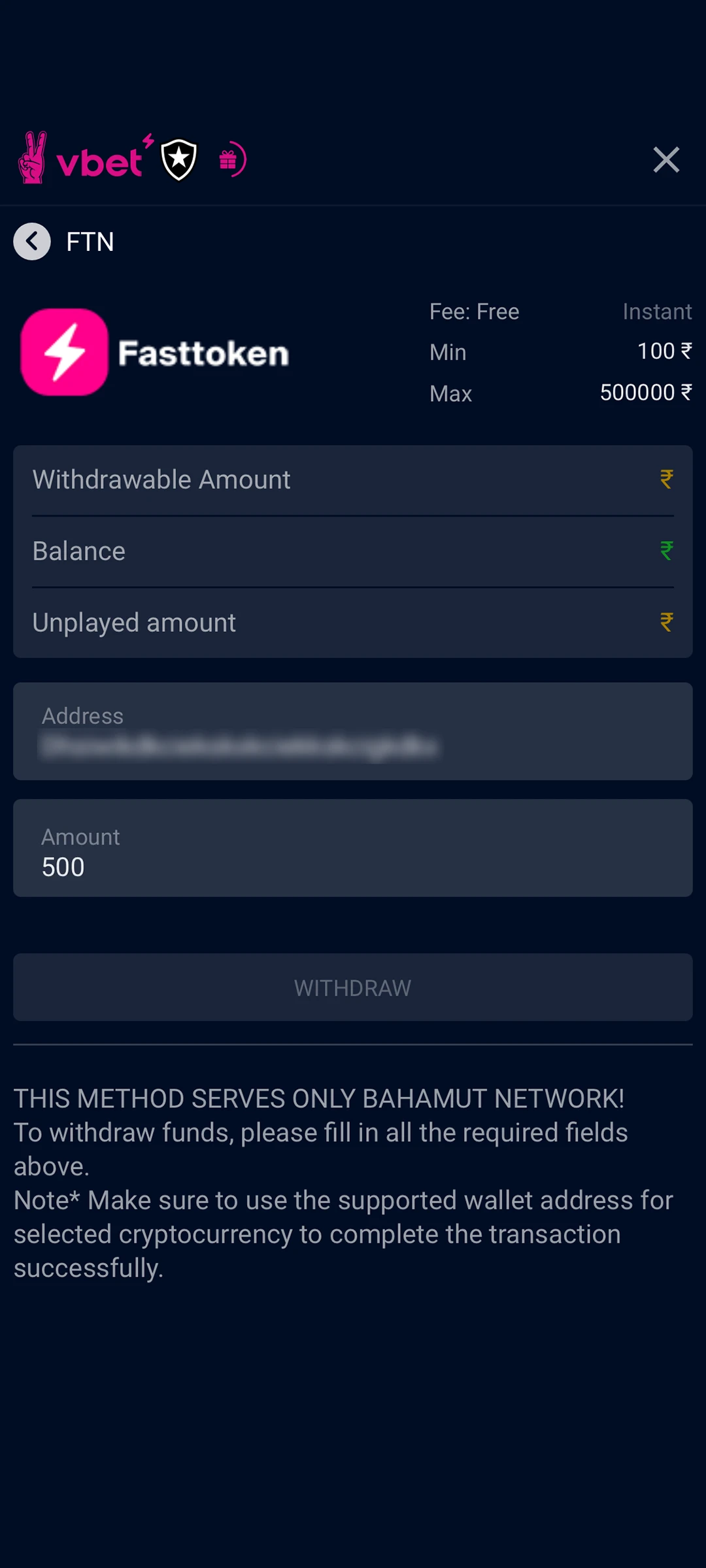Viewport: 706px width, 1568px height.
Task: Toggle the Withdrawable Amount row
Action: point(353,479)
